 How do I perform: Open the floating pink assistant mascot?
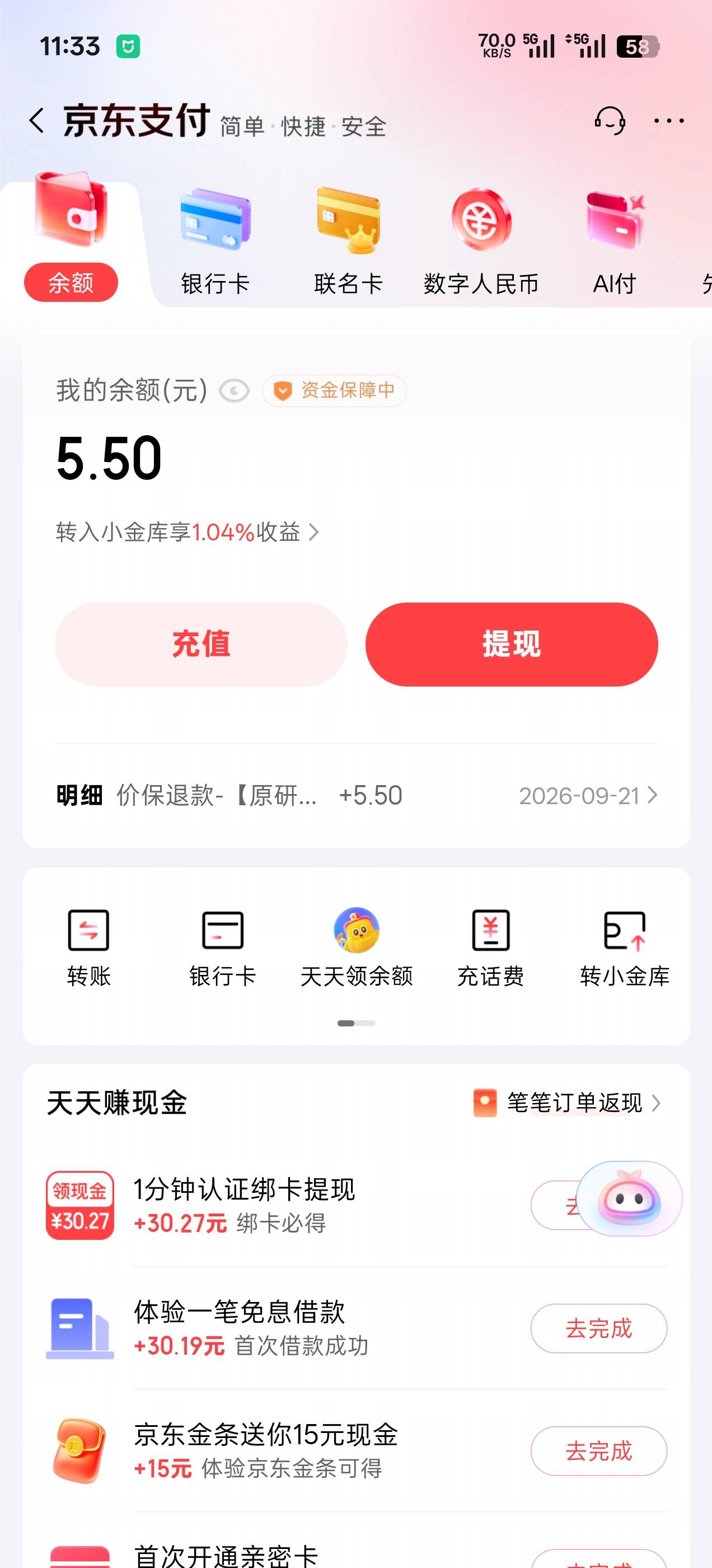[x=629, y=1198]
